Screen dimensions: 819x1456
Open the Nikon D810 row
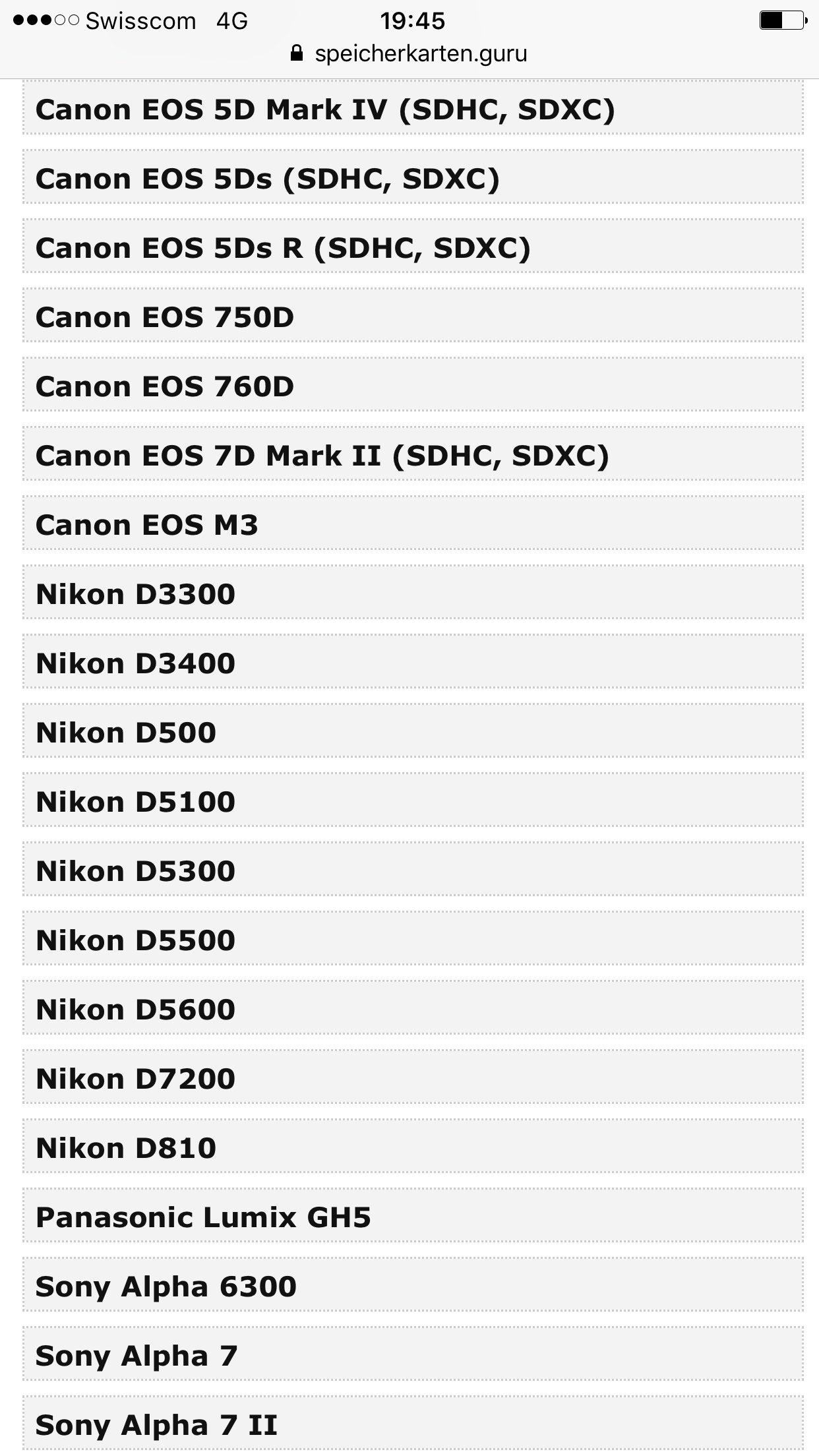tap(126, 1148)
